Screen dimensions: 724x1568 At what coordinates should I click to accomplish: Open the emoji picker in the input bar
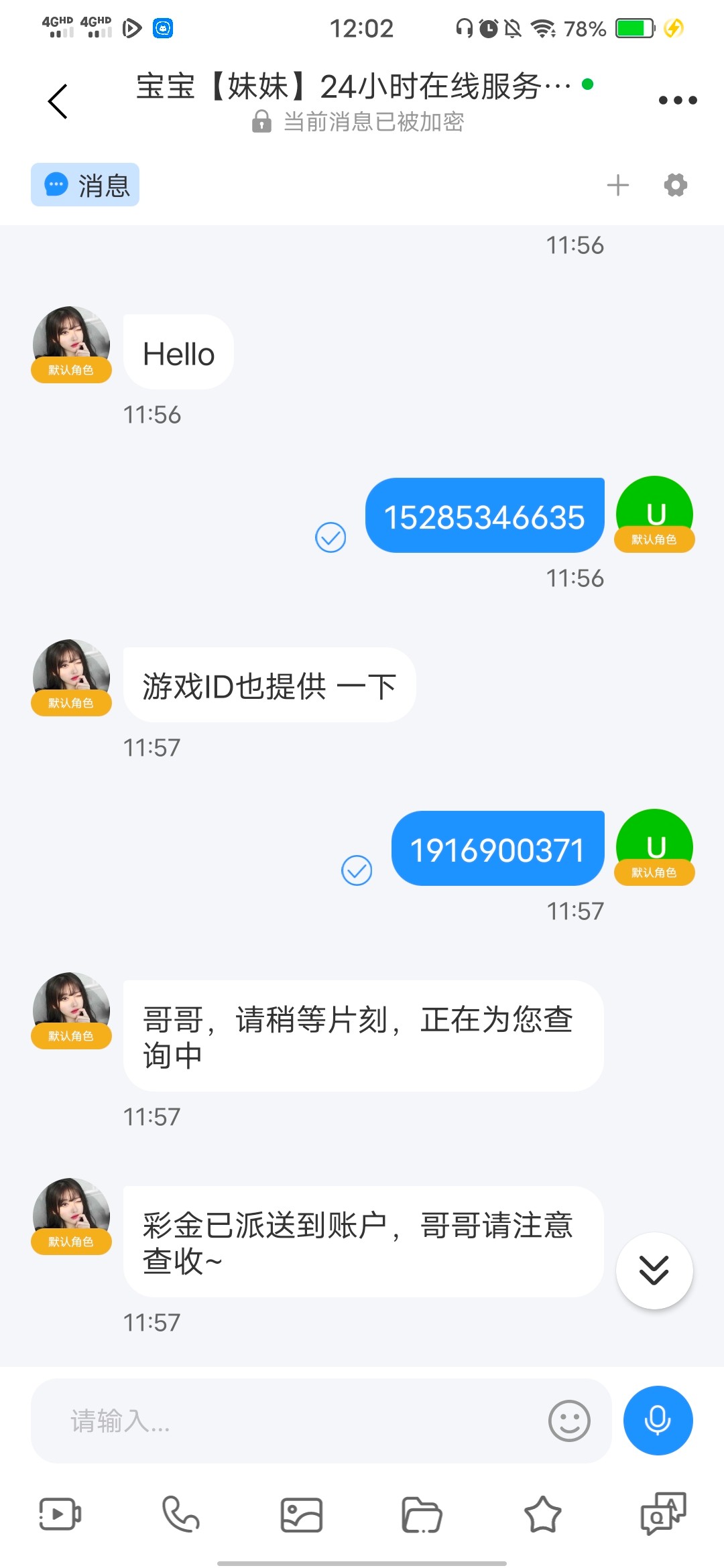coord(569,1421)
